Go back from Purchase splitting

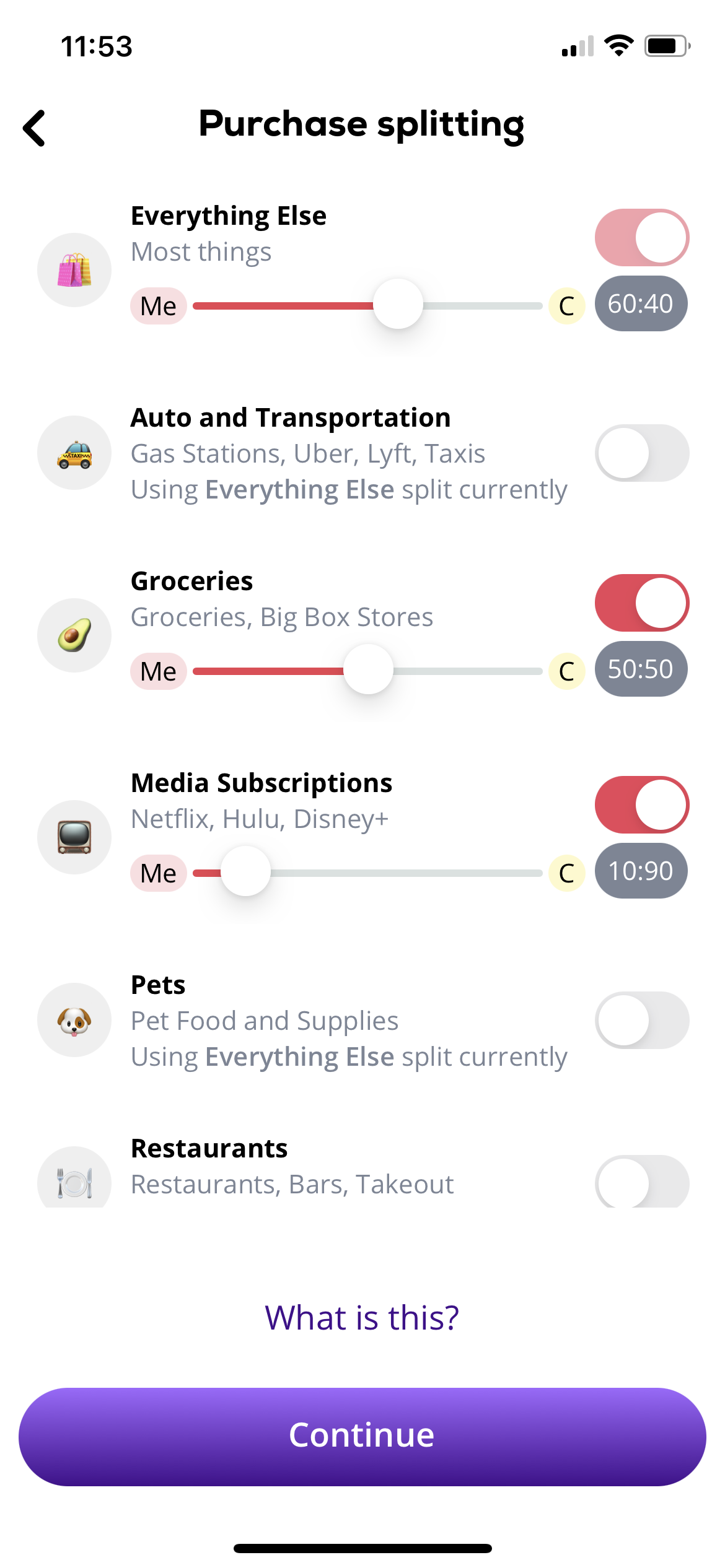click(34, 128)
